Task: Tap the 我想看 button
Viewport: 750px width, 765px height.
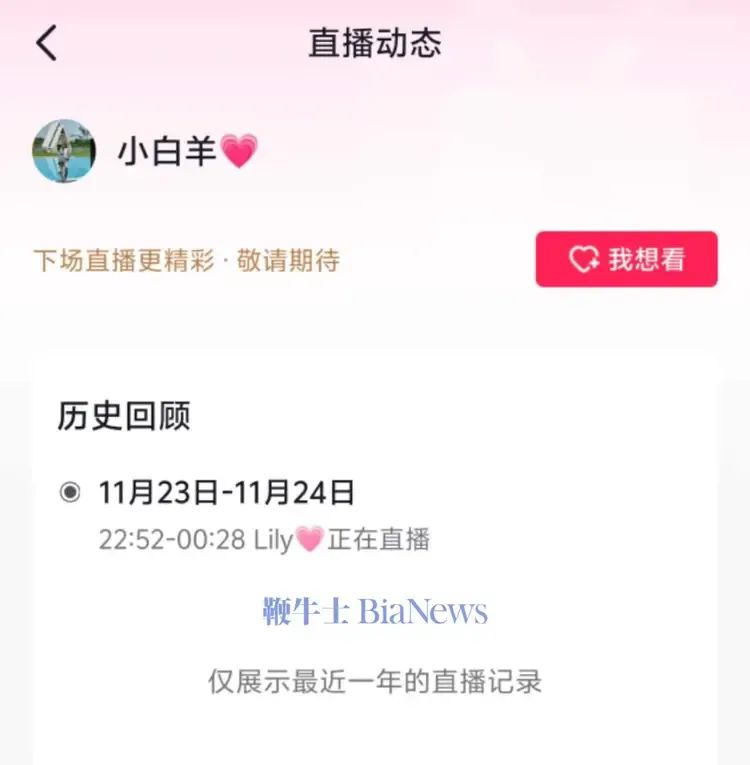Action: point(626,260)
